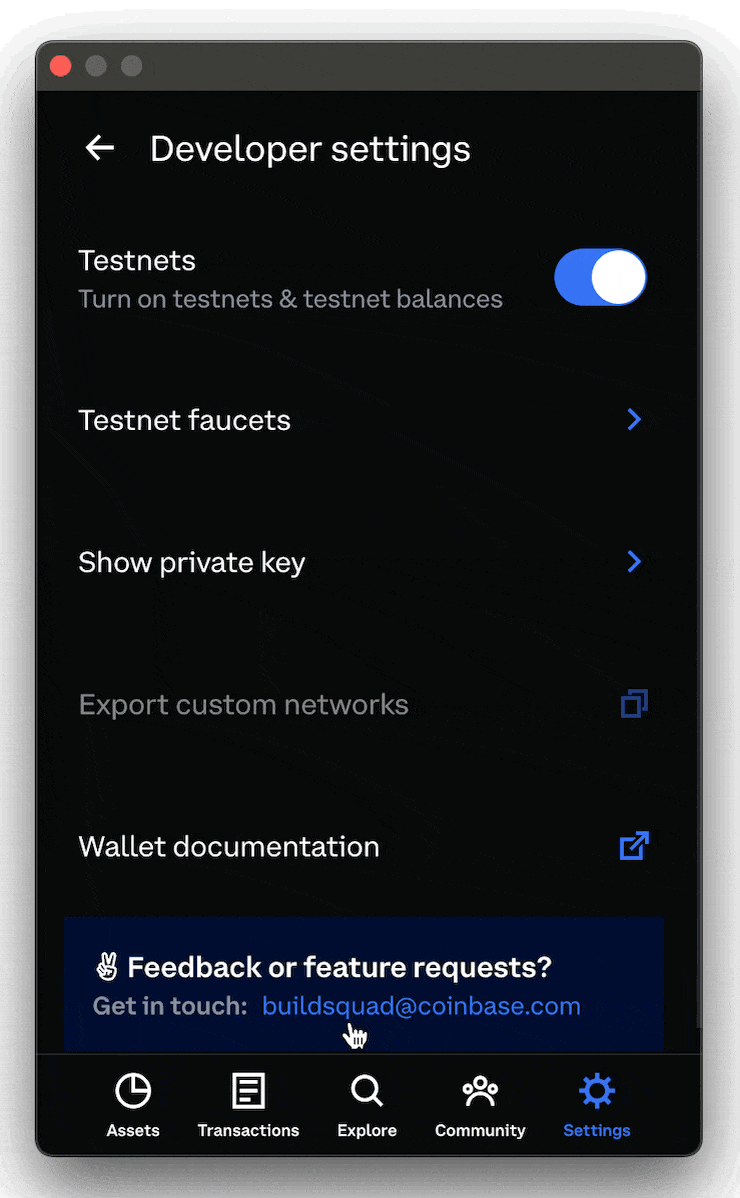The height and width of the screenshot is (1198, 740).
Task: Toggle off the Testnets switch
Action: pos(600,277)
